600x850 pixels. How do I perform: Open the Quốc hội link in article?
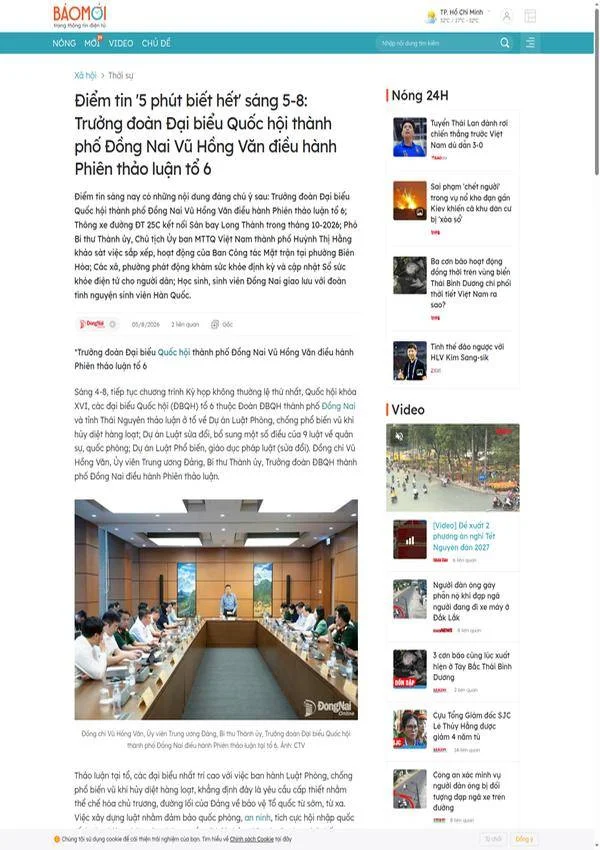[x=173, y=352]
